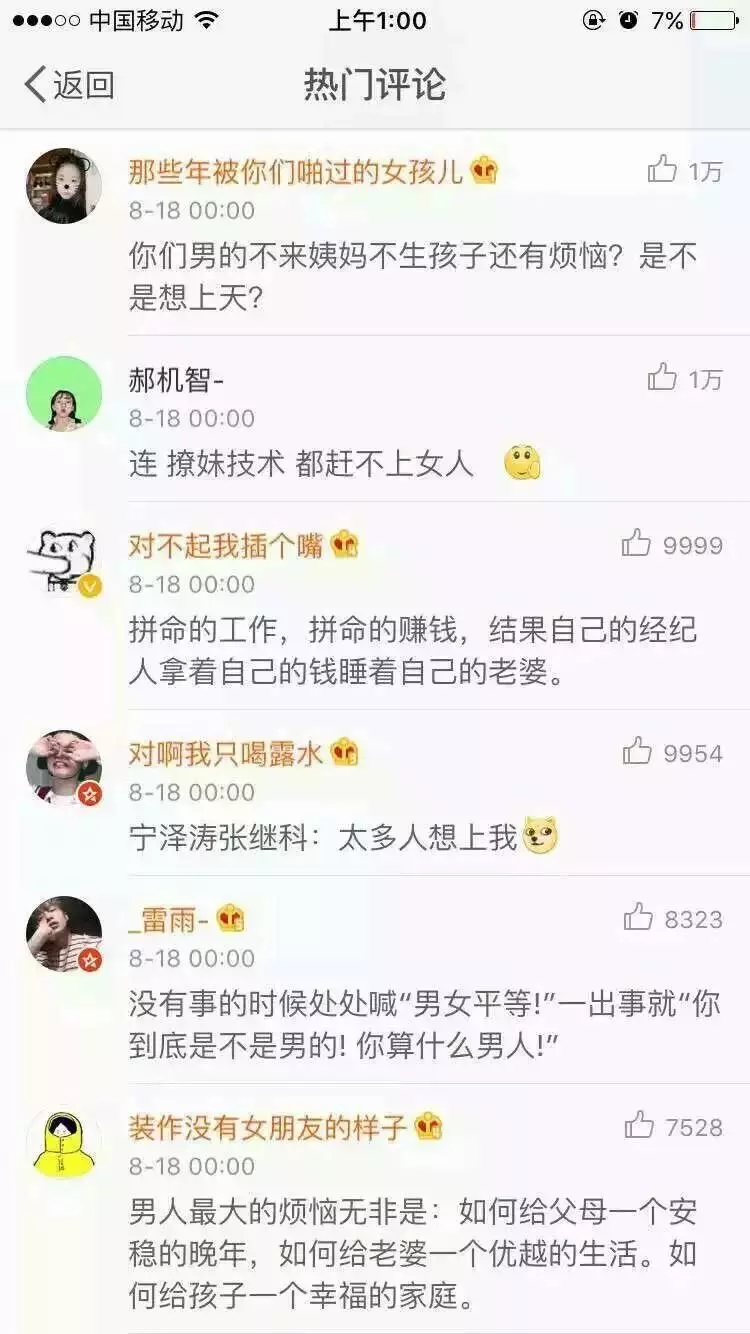Open the yellow avatar of 装作没有女朋友的样子
750x1334 pixels.
[64, 1142]
